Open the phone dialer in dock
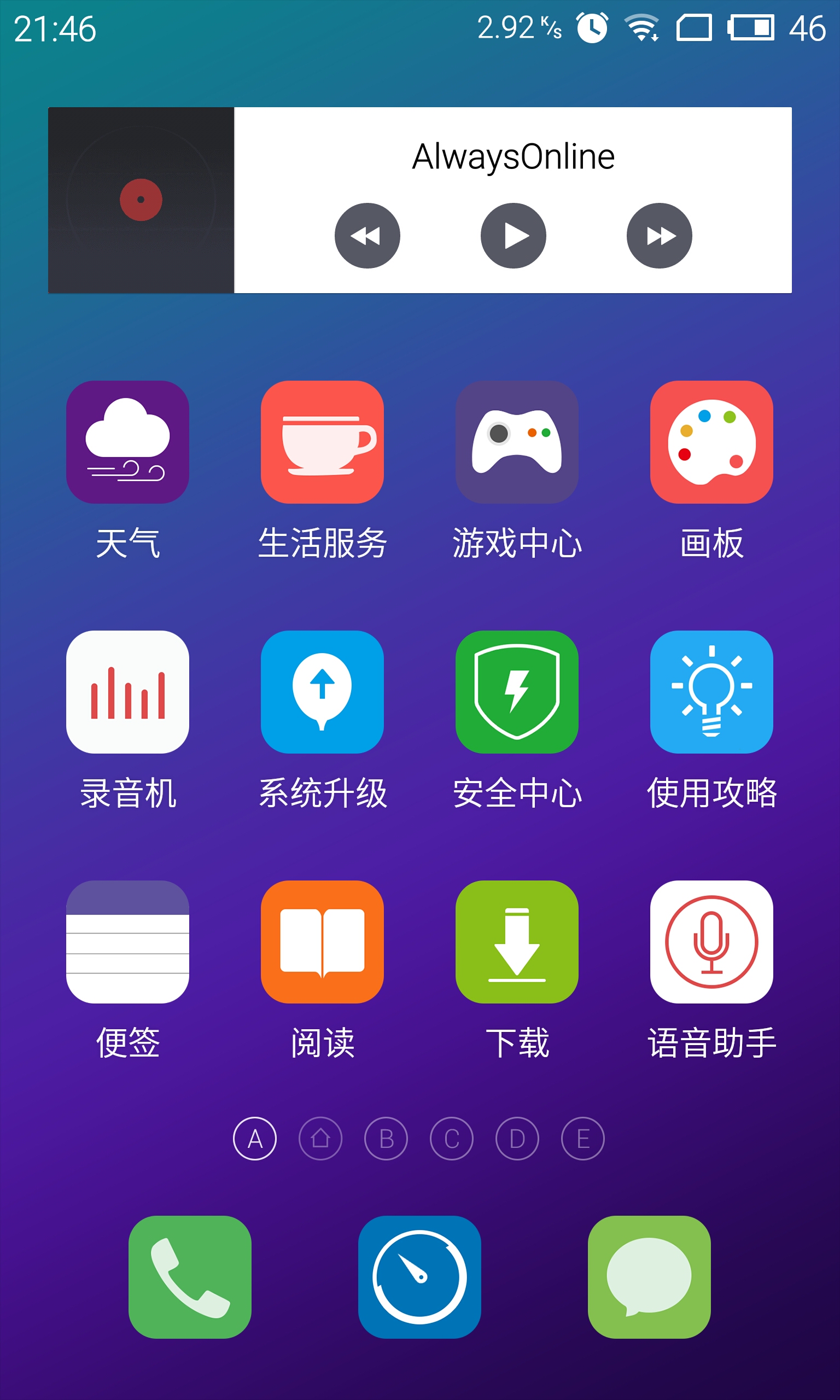The width and height of the screenshot is (840, 1400). pyautogui.click(x=190, y=1277)
